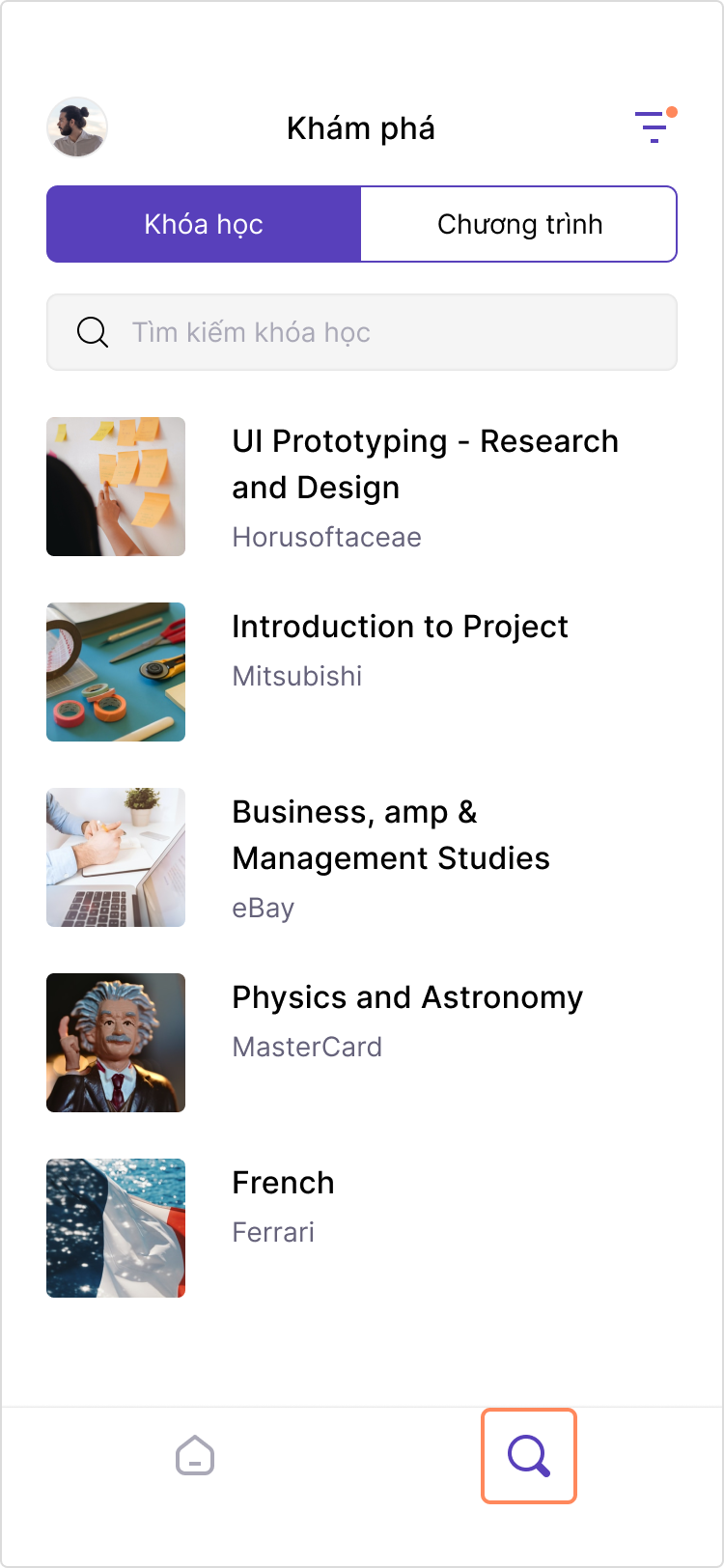724x1568 pixels.
Task: Tap the orange notification dot on filter icon
Action: (x=671, y=111)
